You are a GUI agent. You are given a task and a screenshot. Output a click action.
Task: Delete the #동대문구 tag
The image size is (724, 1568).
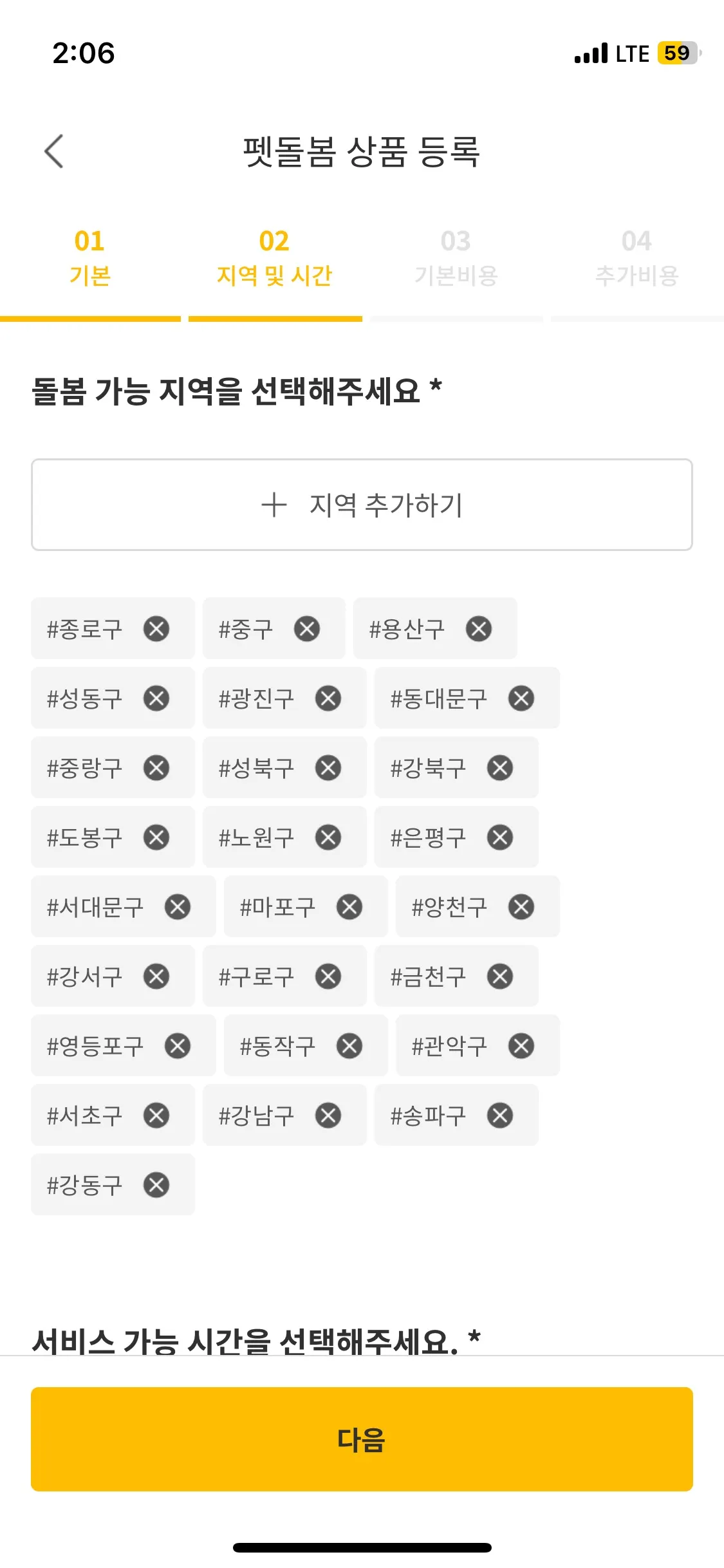click(x=521, y=698)
